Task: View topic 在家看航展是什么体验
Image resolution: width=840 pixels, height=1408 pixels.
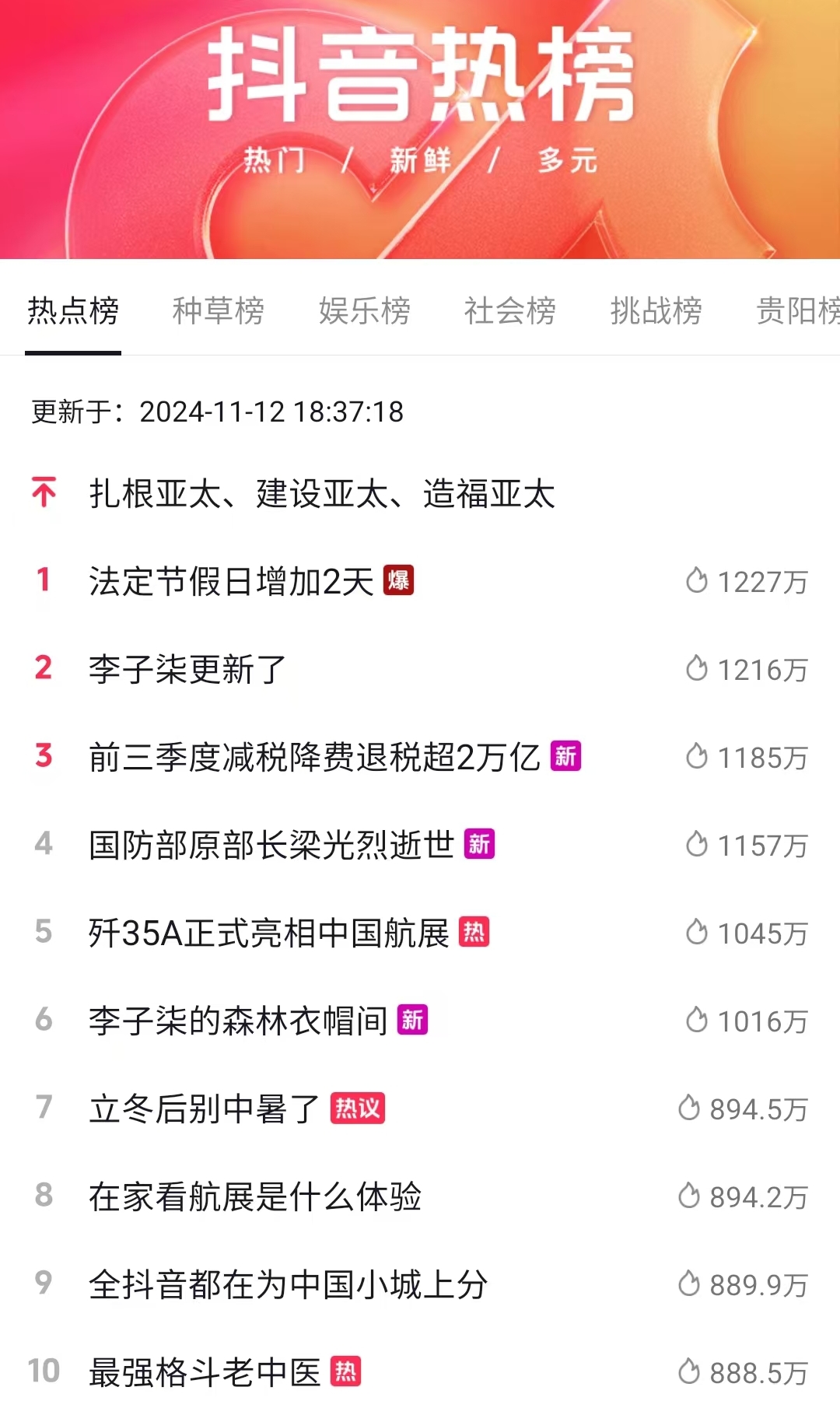Action: click(255, 1197)
